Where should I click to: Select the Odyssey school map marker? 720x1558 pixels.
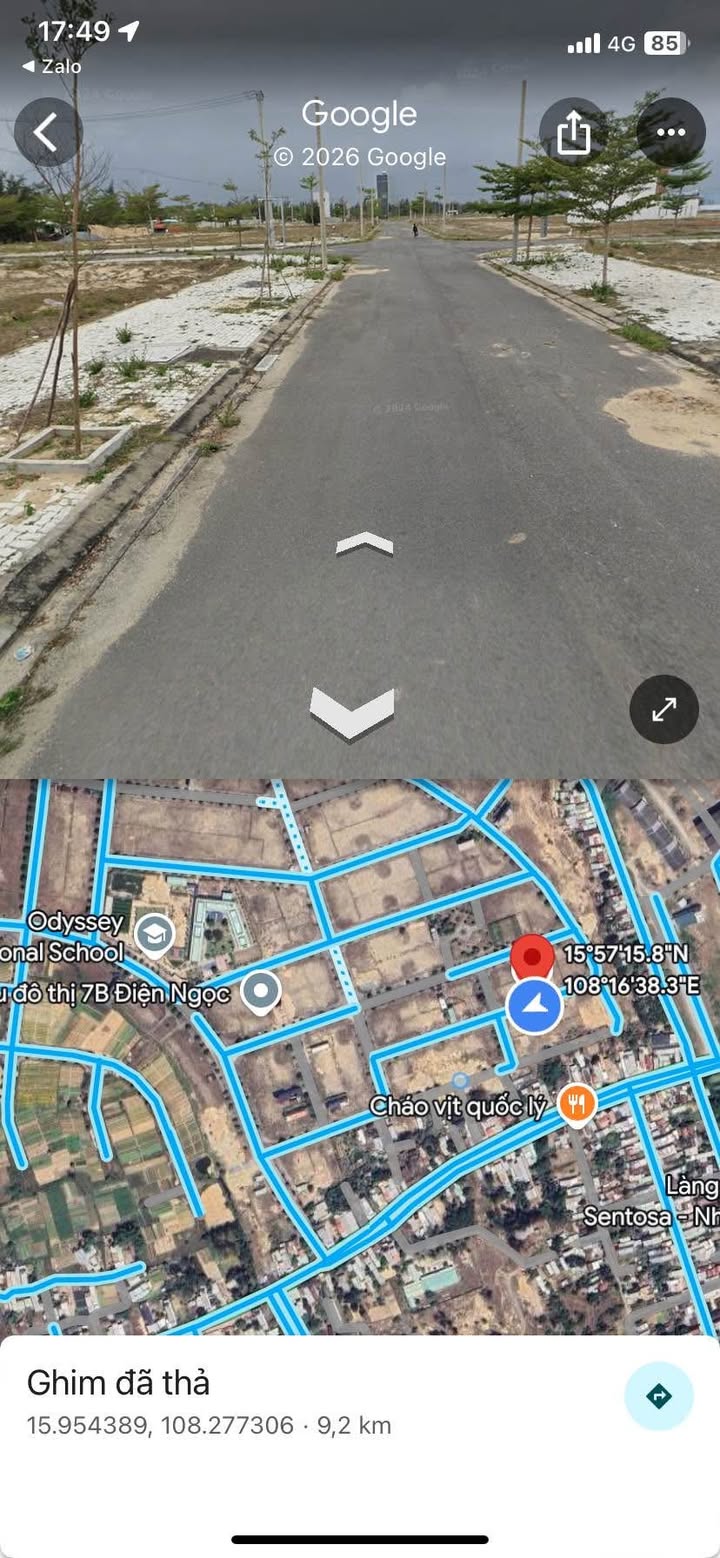tap(154, 934)
